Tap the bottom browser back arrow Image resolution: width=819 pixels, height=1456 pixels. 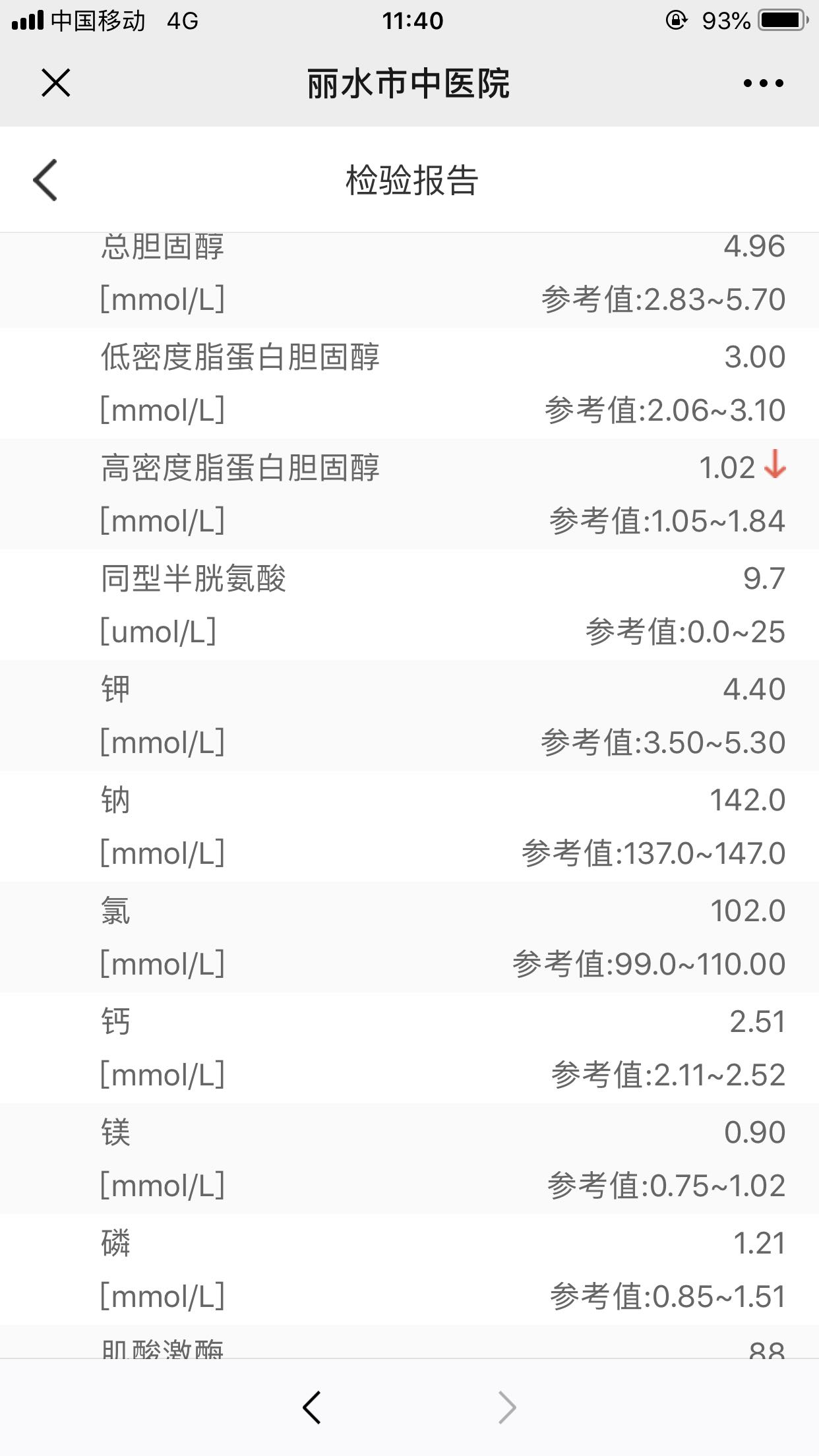pyautogui.click(x=312, y=1407)
